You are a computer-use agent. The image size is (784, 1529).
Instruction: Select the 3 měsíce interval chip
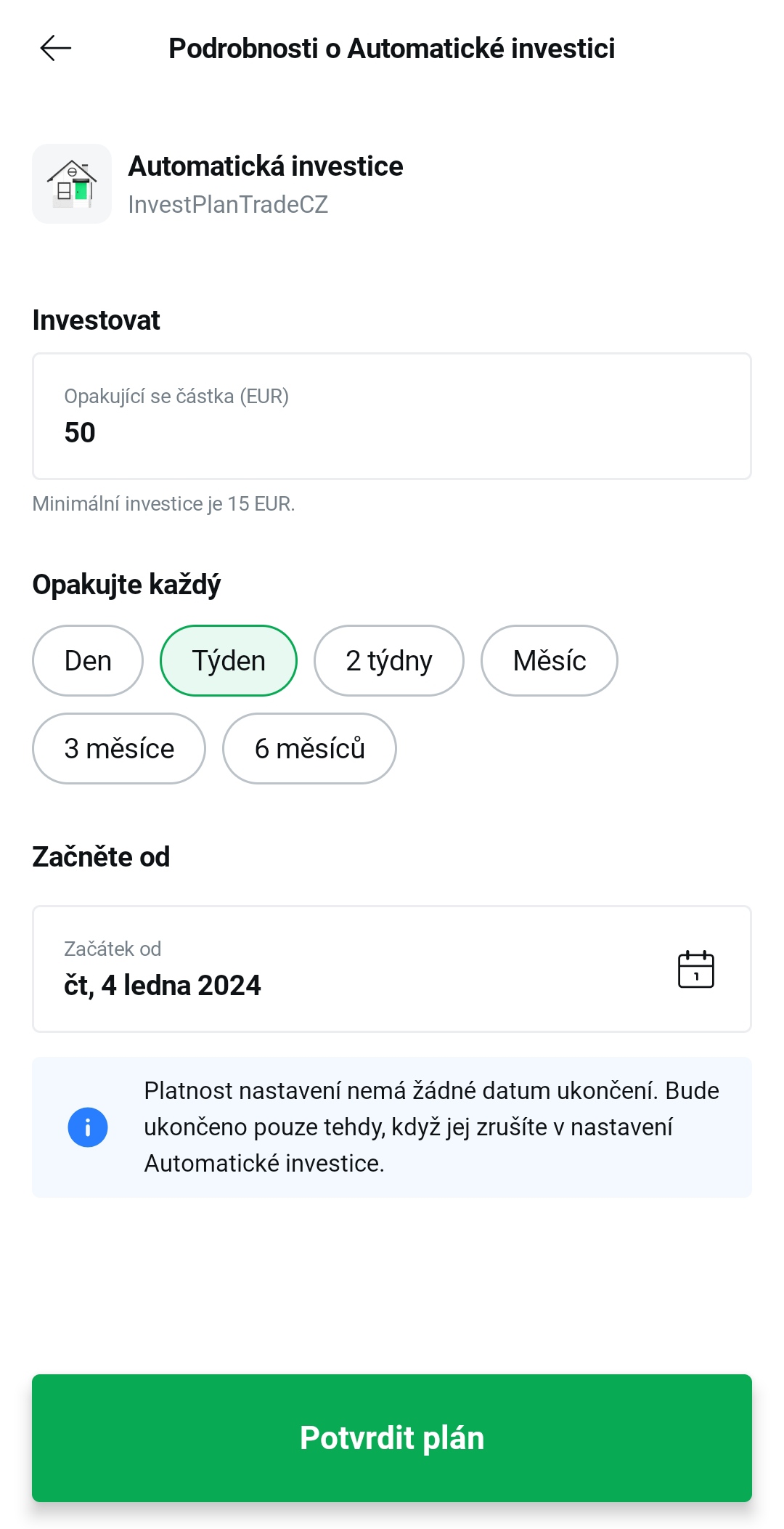point(119,749)
